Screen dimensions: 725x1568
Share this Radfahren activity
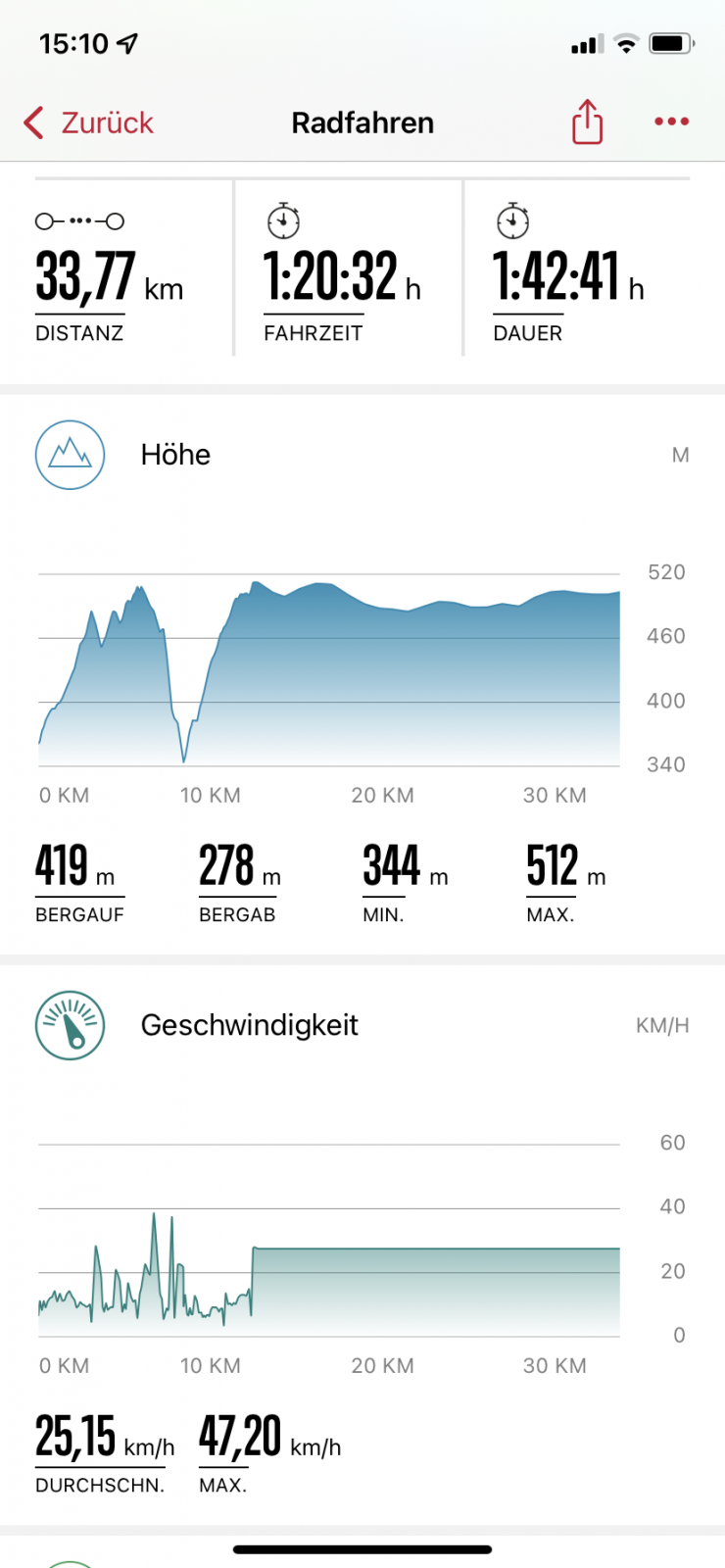pos(587,122)
